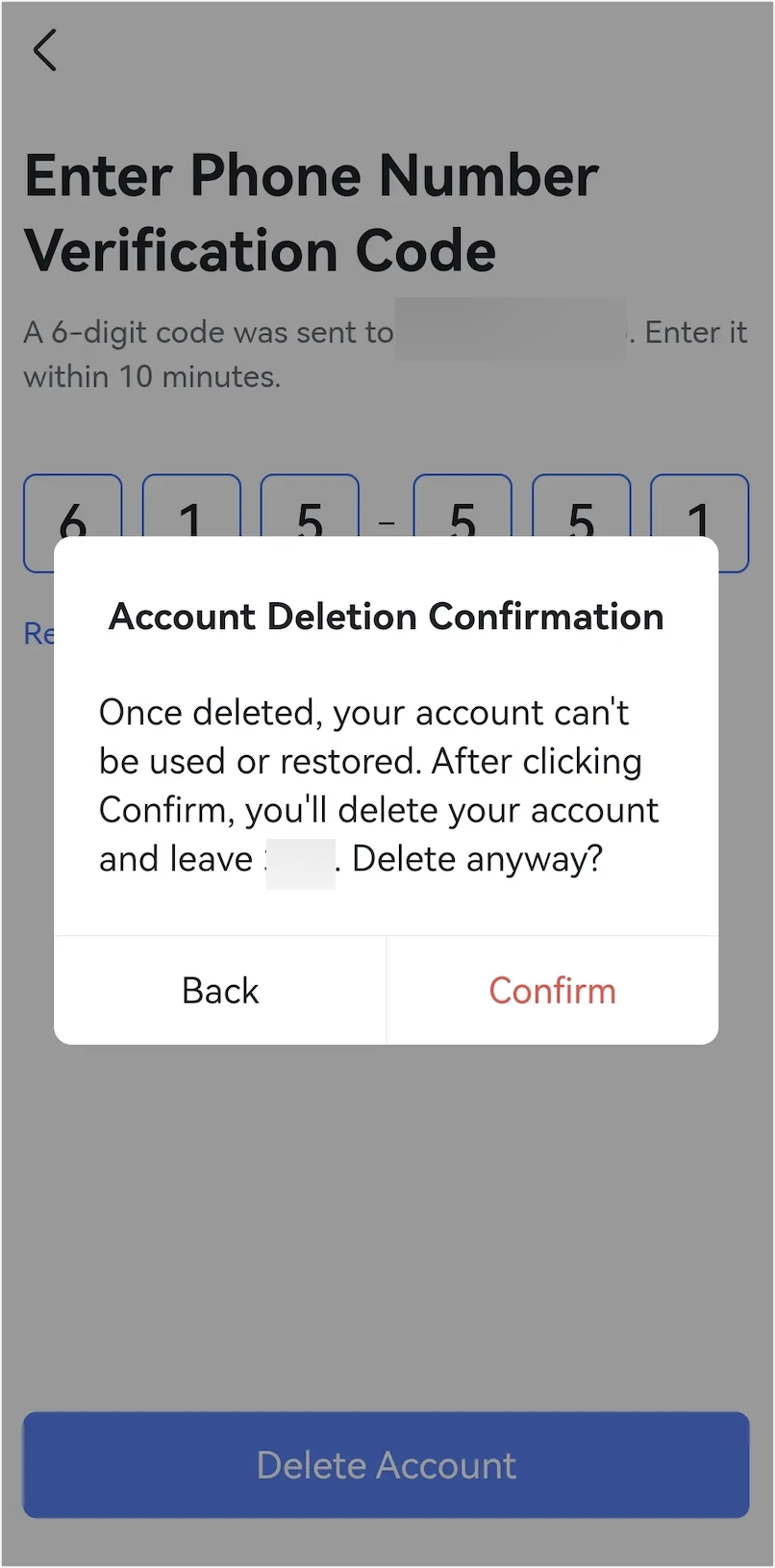
Task: Tap the back arrow at top
Action: click(x=44, y=50)
